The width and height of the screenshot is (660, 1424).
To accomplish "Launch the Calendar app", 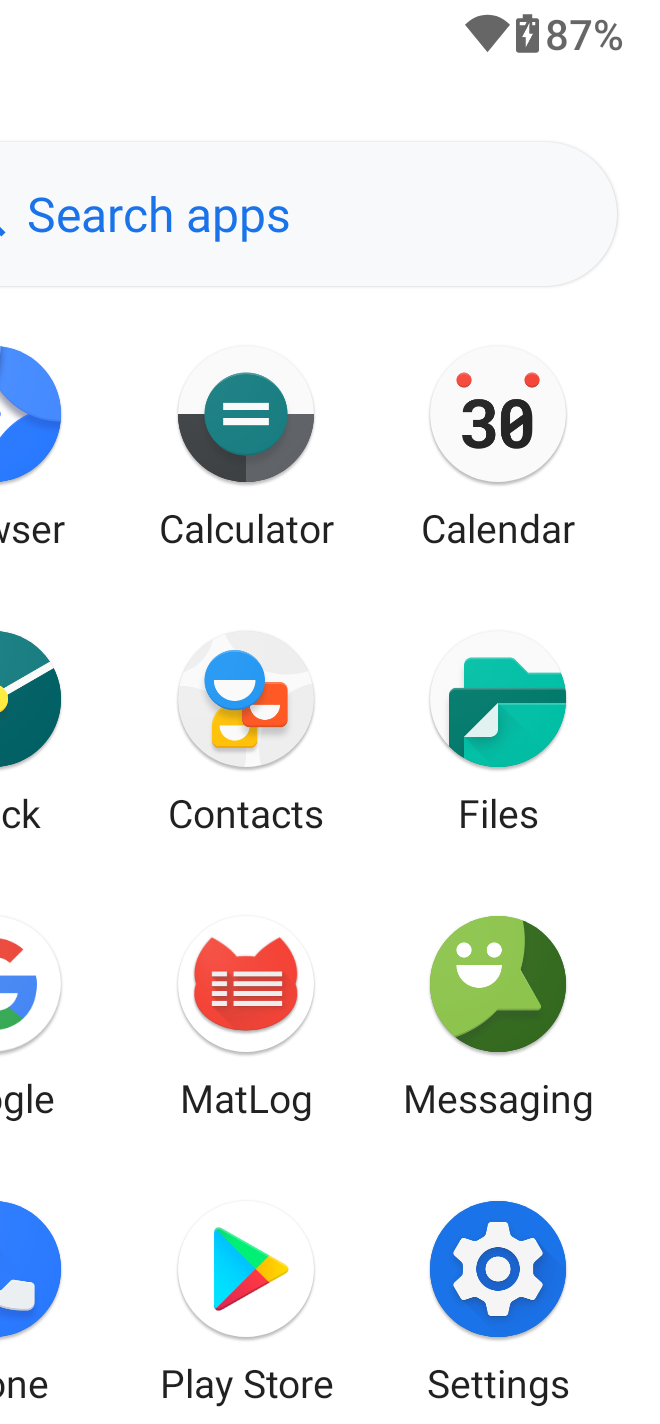I will point(498,414).
